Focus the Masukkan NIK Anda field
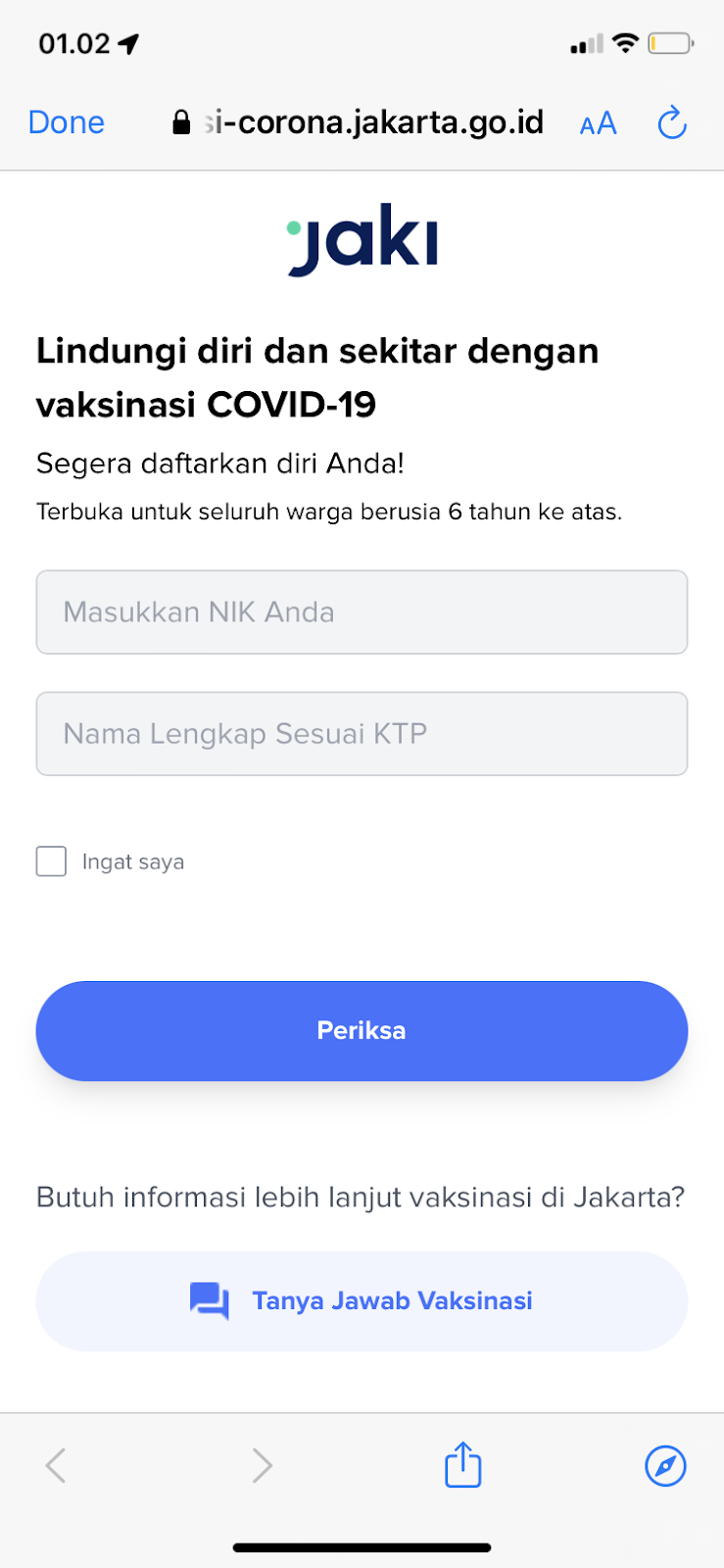The height and width of the screenshot is (1568, 724). click(x=362, y=612)
